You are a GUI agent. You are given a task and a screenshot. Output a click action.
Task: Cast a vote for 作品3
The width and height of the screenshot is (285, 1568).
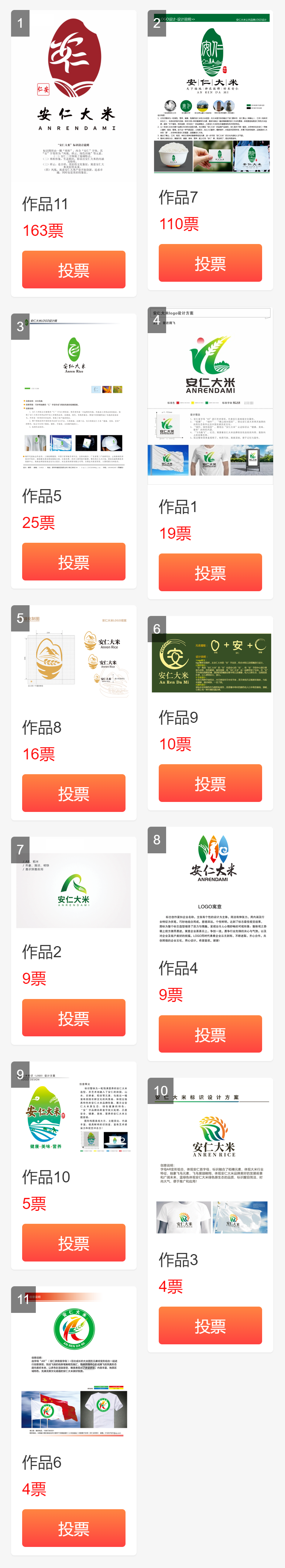pyautogui.click(x=210, y=1326)
